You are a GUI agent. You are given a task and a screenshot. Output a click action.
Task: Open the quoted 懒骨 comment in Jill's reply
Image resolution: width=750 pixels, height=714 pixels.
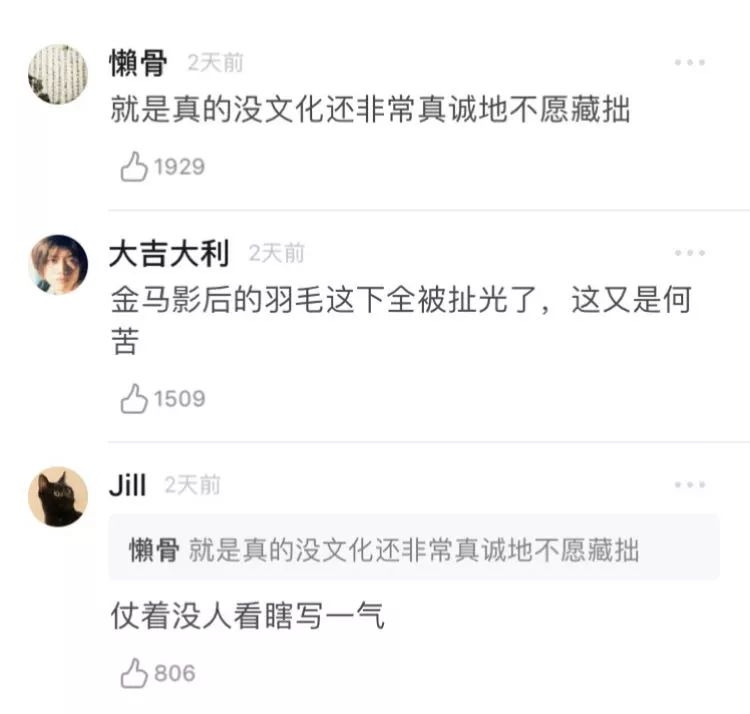413,549
